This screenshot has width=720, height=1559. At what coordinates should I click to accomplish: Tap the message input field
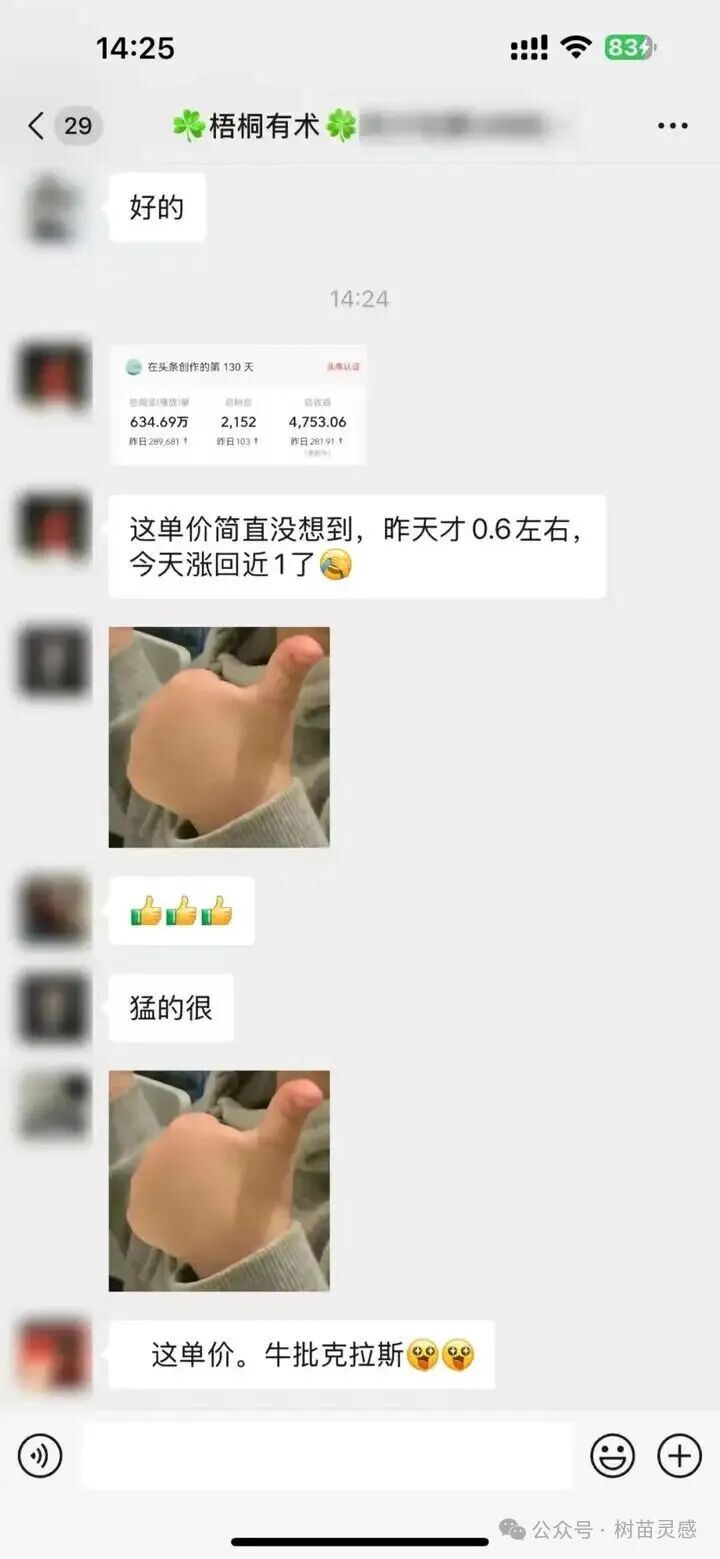pos(325,1456)
